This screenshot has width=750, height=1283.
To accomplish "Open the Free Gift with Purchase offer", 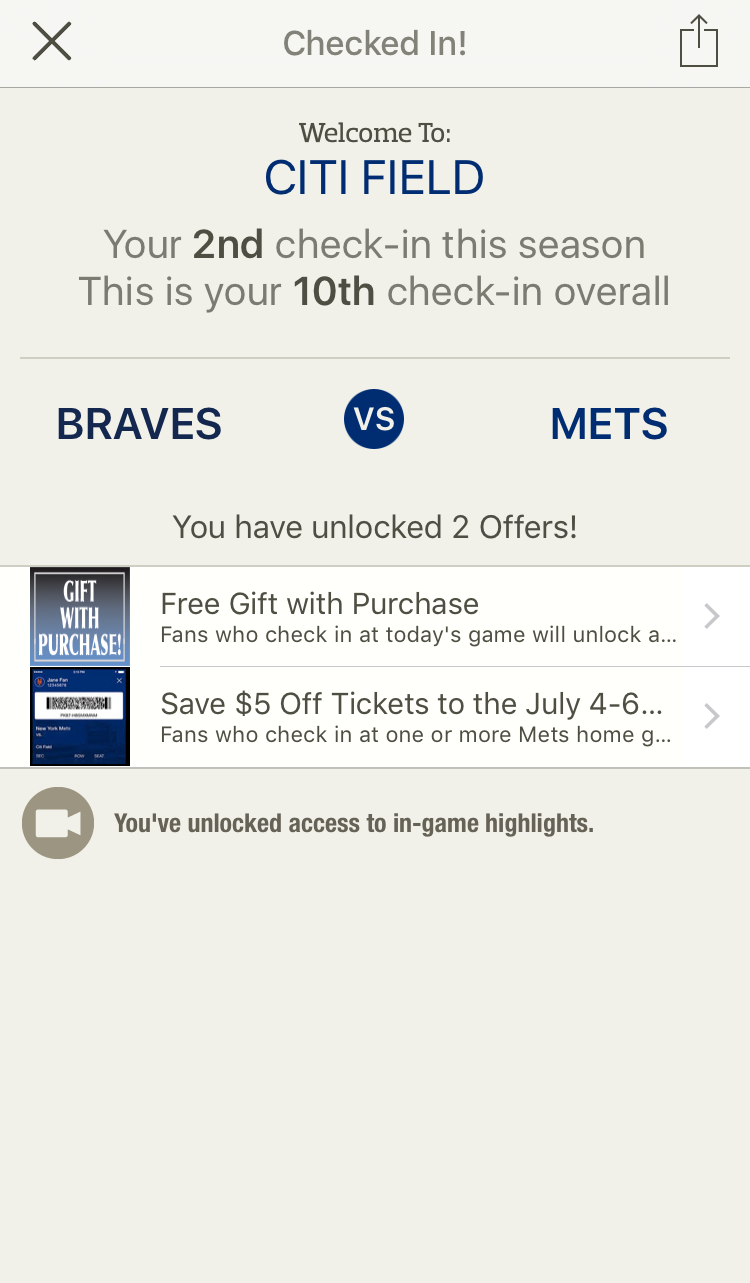I will point(420,616).
